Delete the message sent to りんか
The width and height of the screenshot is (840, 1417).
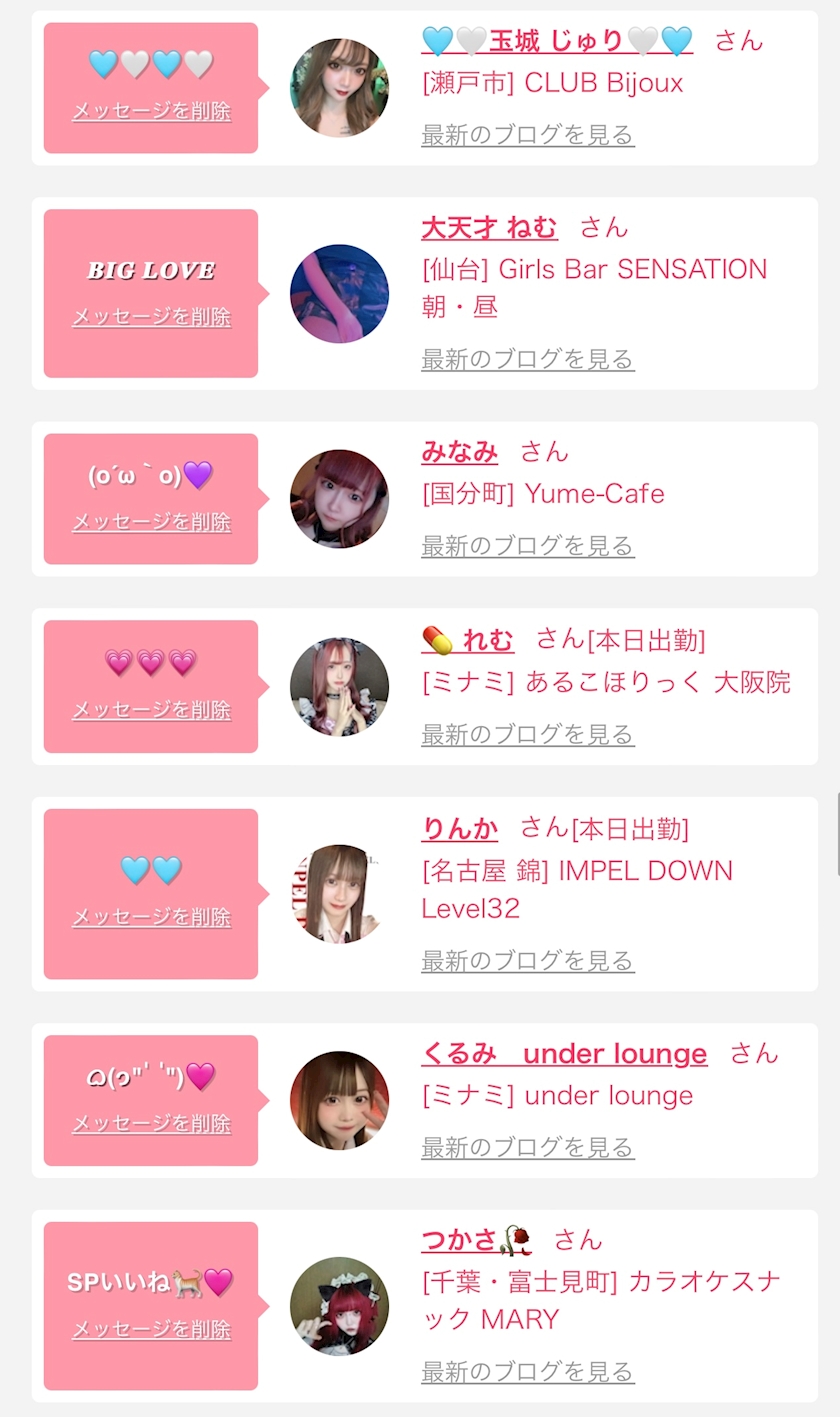click(x=151, y=917)
